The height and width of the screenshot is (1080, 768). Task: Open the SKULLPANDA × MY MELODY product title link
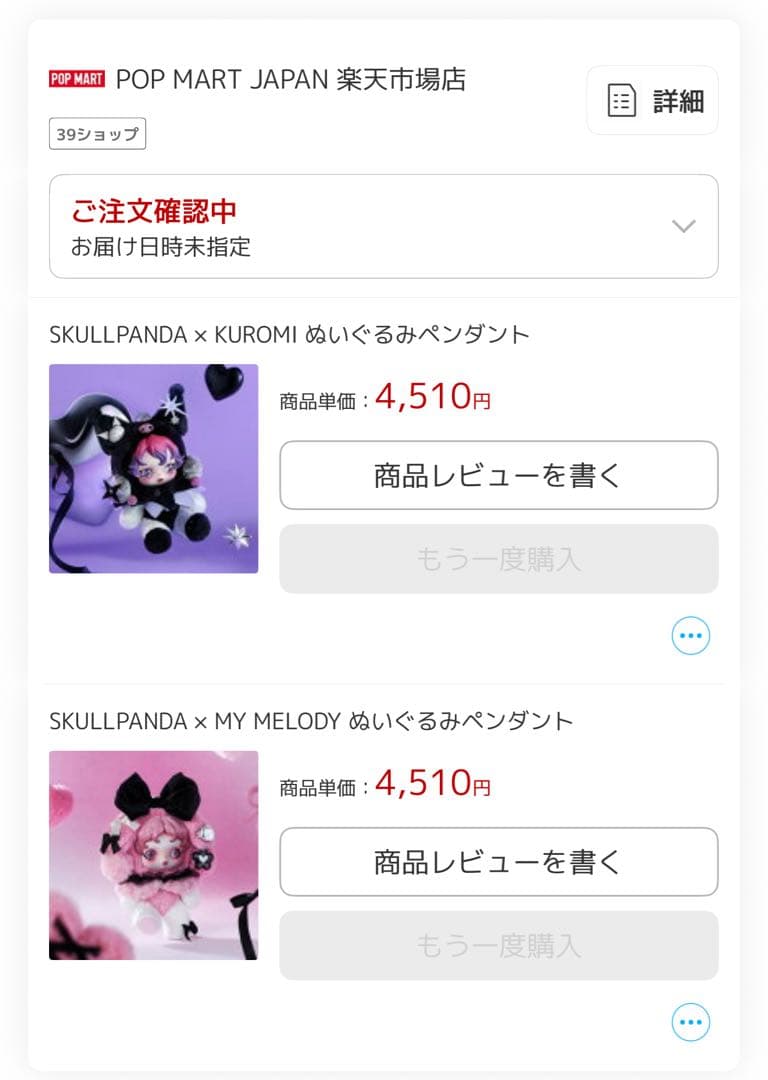click(312, 718)
